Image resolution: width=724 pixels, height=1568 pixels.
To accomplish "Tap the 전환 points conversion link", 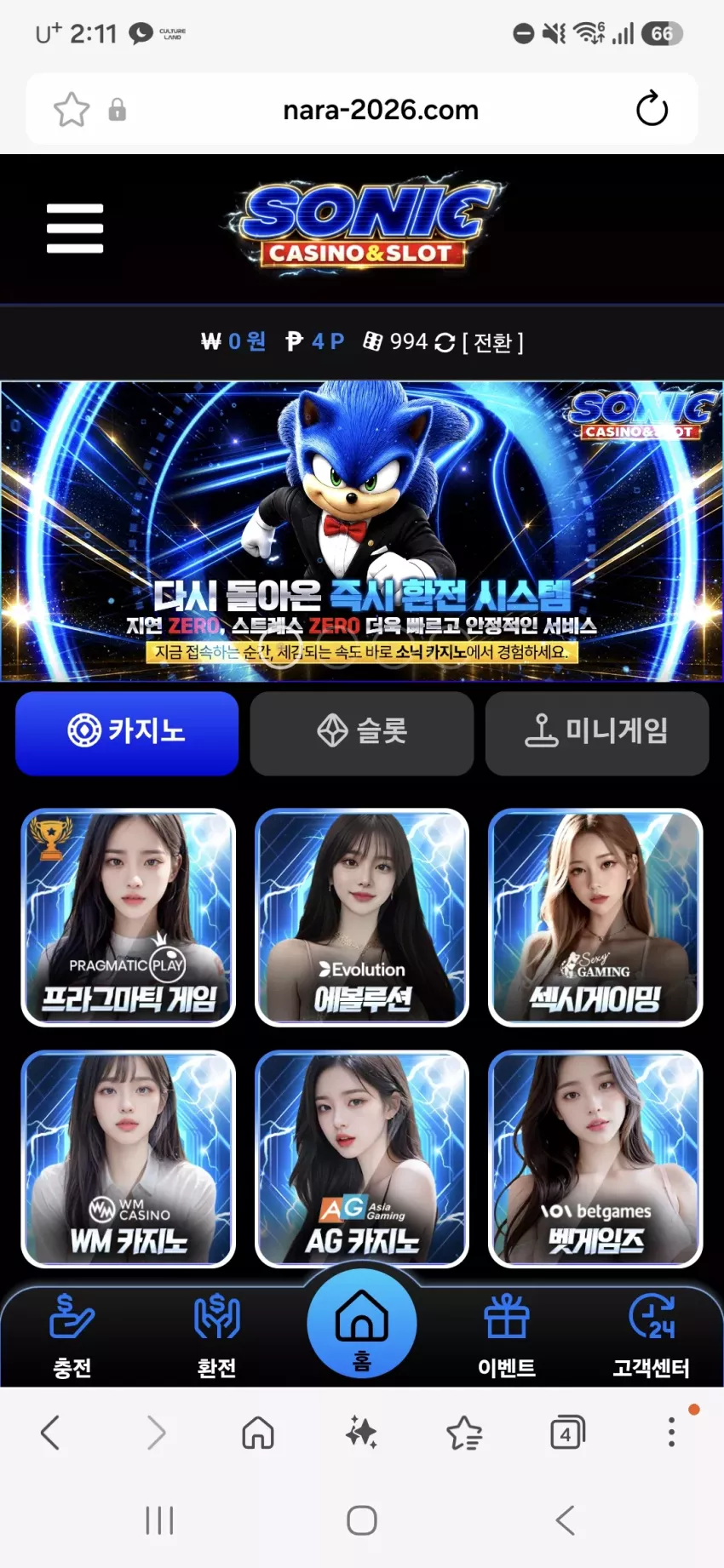I will pyautogui.click(x=492, y=342).
